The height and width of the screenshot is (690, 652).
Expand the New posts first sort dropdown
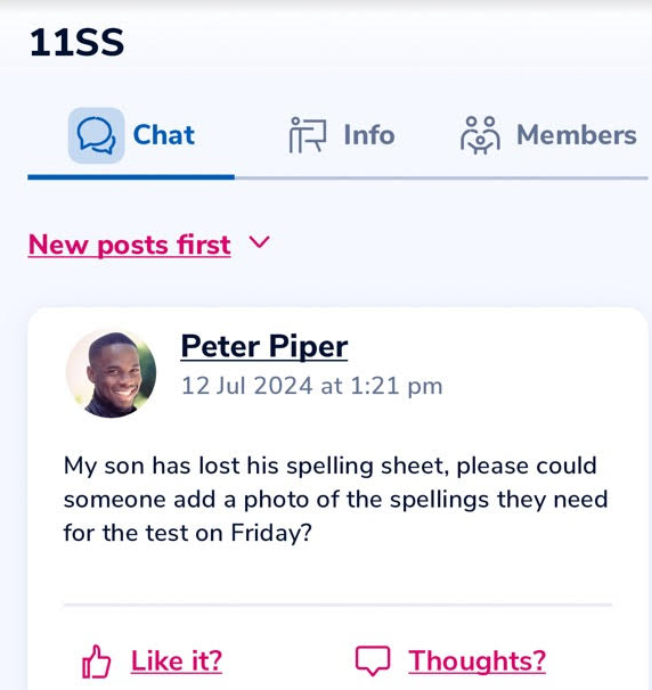(149, 245)
